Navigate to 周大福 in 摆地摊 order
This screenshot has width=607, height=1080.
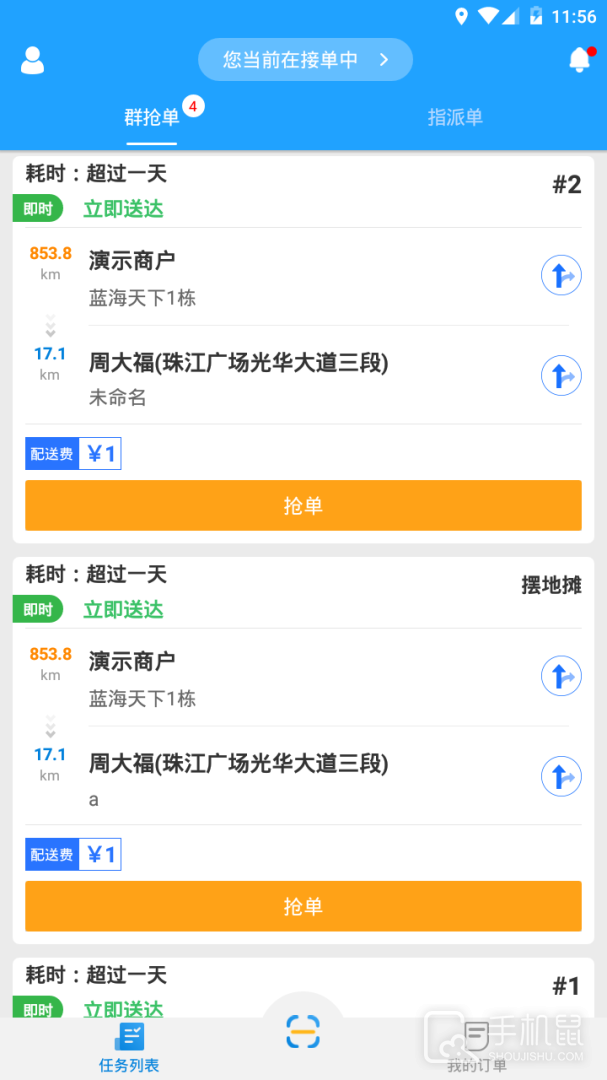561,776
